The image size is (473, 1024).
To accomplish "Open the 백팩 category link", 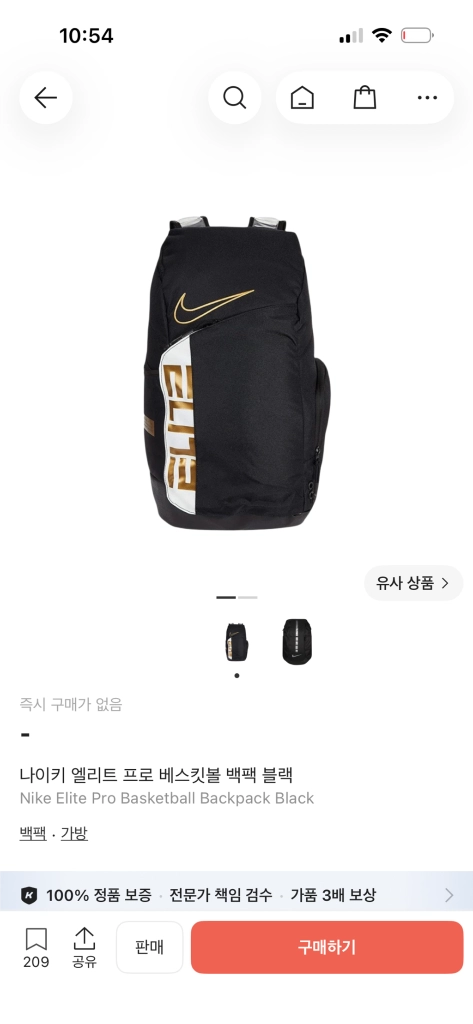I will 33,833.
